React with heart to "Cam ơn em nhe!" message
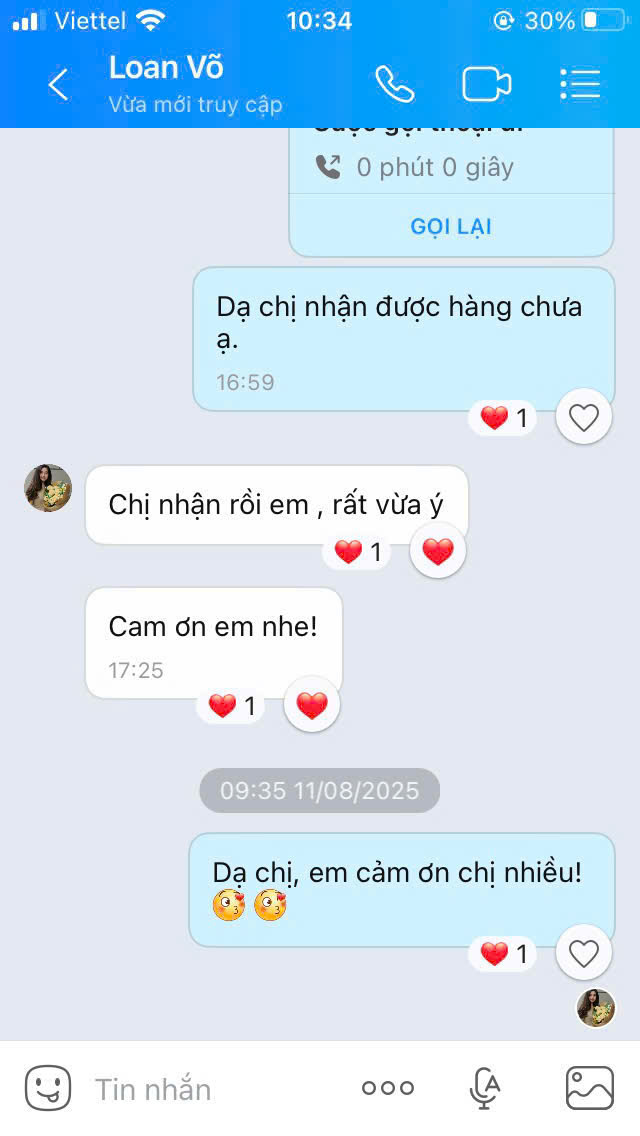This screenshot has height=1136, width=640. (x=312, y=705)
